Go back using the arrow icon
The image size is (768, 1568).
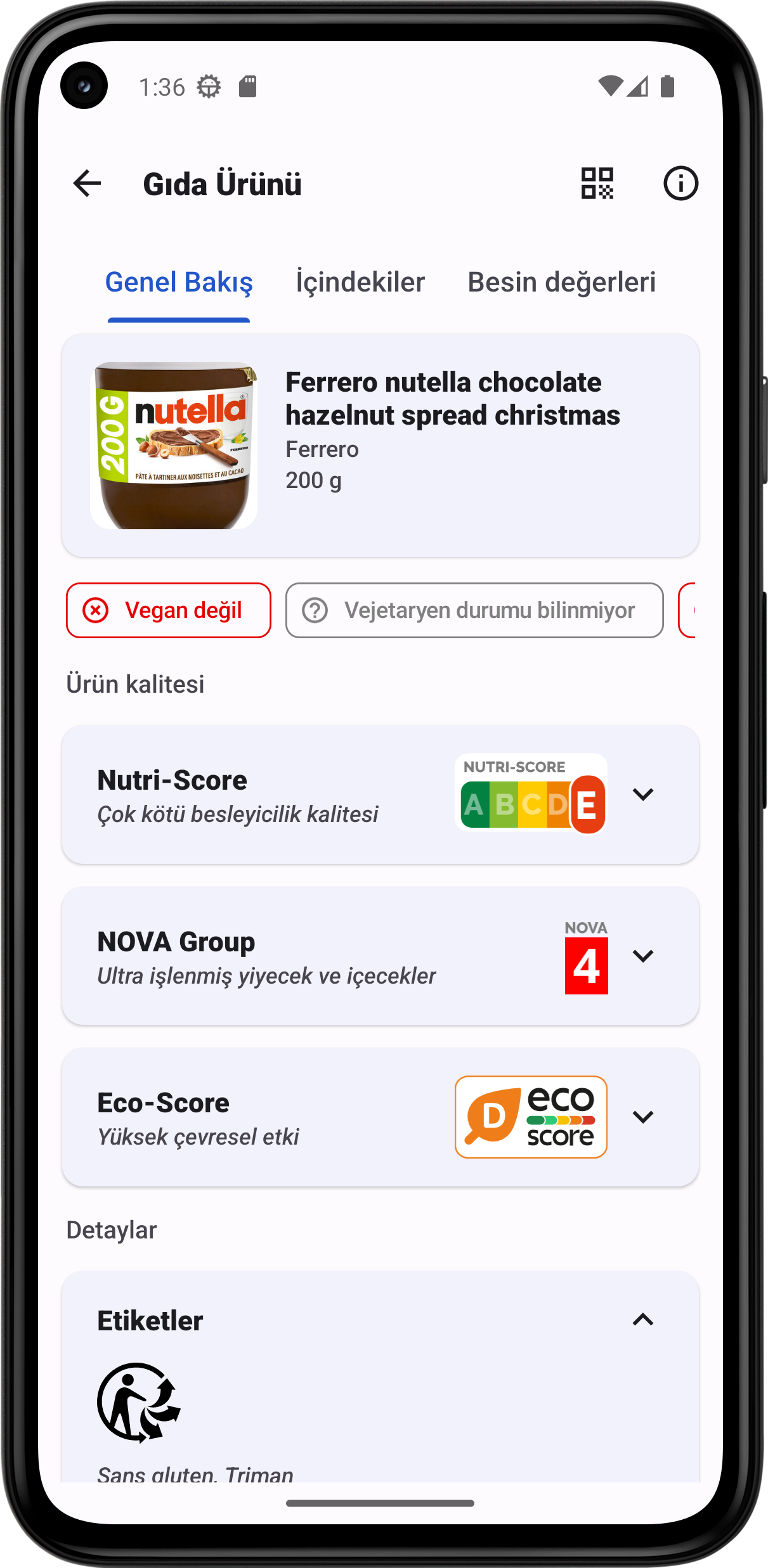(88, 184)
